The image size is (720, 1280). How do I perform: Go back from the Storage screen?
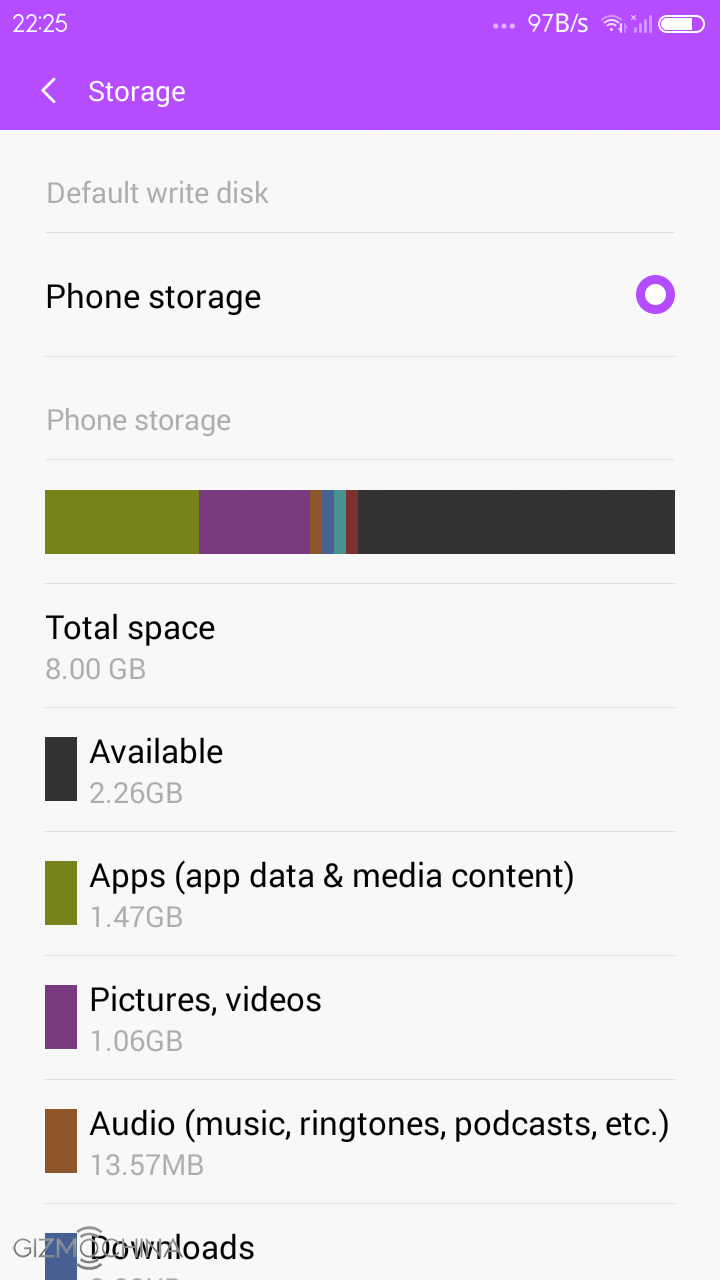pyautogui.click(x=48, y=91)
